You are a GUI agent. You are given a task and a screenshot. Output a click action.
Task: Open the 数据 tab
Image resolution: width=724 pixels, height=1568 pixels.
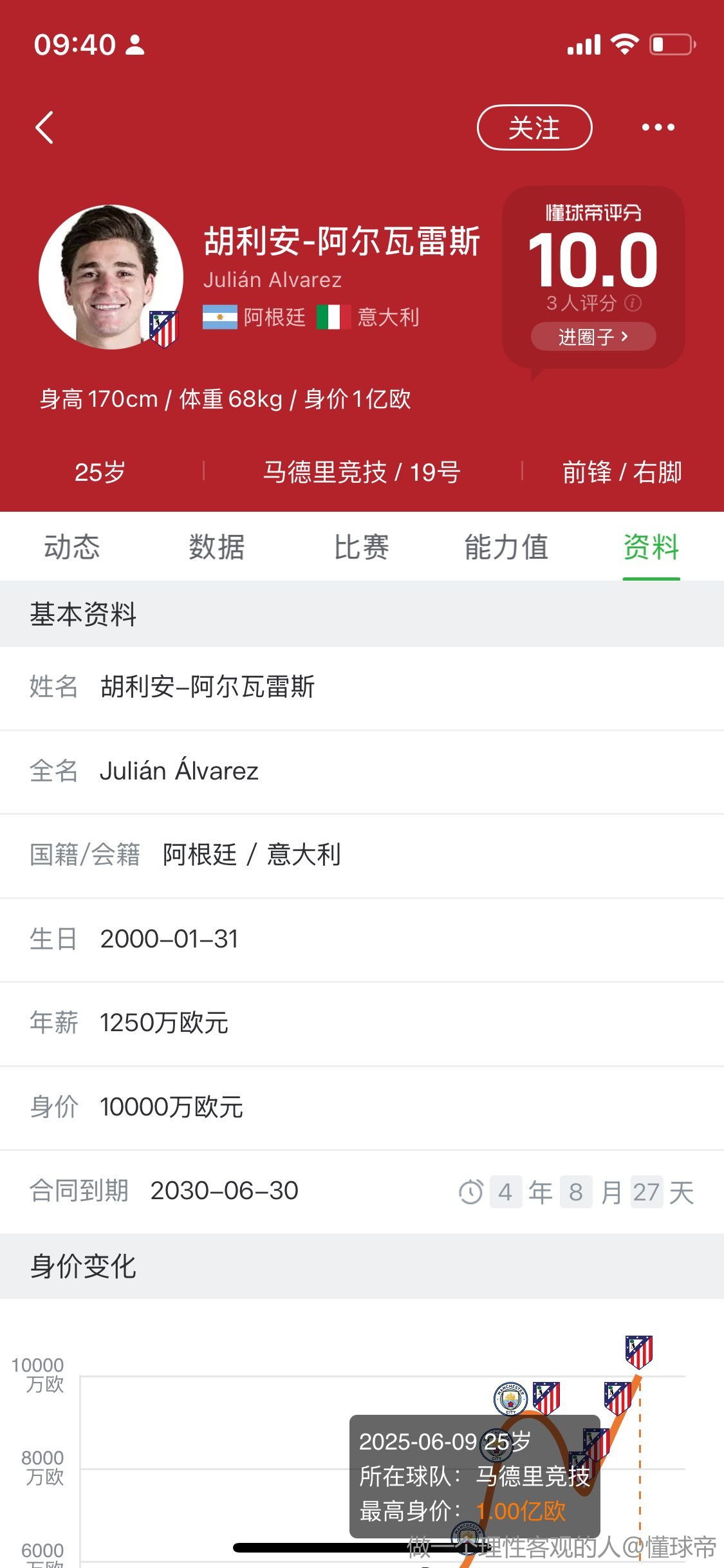coord(217,547)
